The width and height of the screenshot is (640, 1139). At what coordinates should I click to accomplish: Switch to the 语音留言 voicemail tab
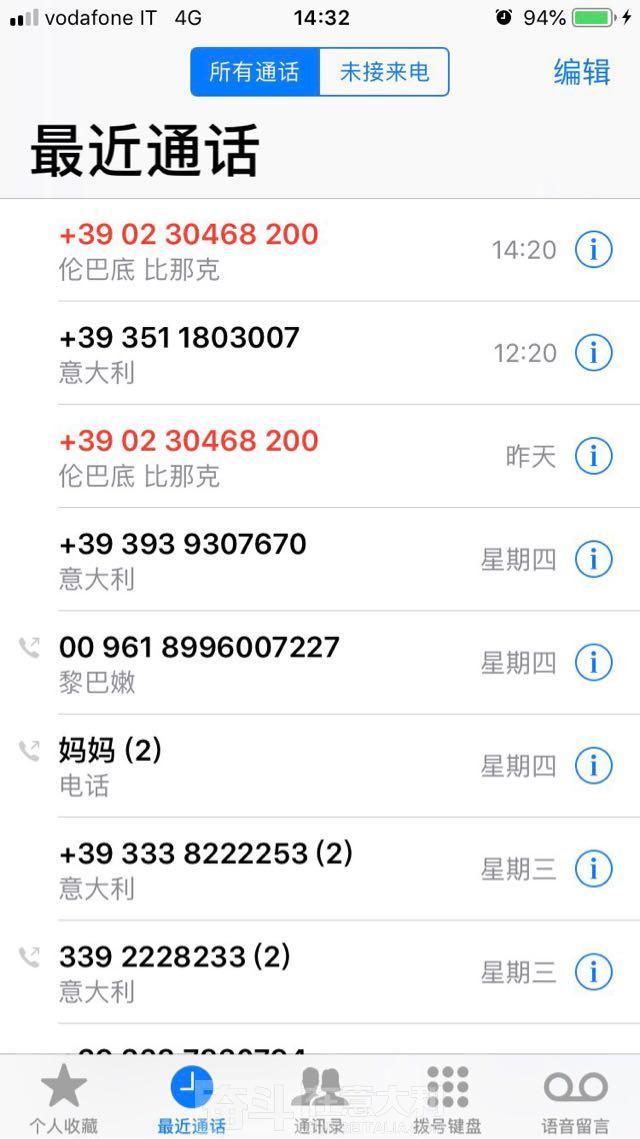[x=575, y=1098]
